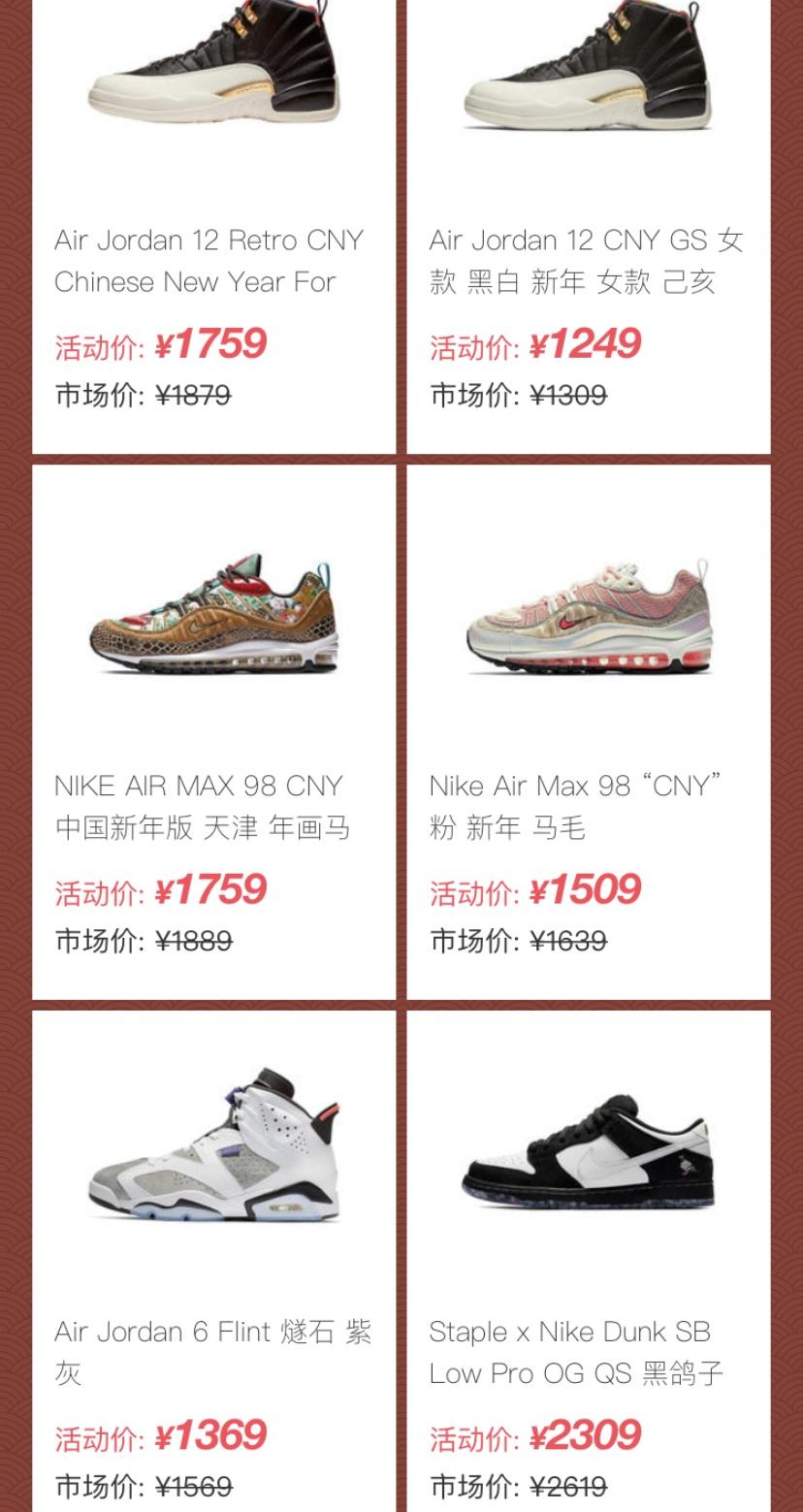Open Nike Air Max 98 "CNY" 粉 product
Image resolution: width=803 pixels, height=1512 pixels.
point(588,732)
